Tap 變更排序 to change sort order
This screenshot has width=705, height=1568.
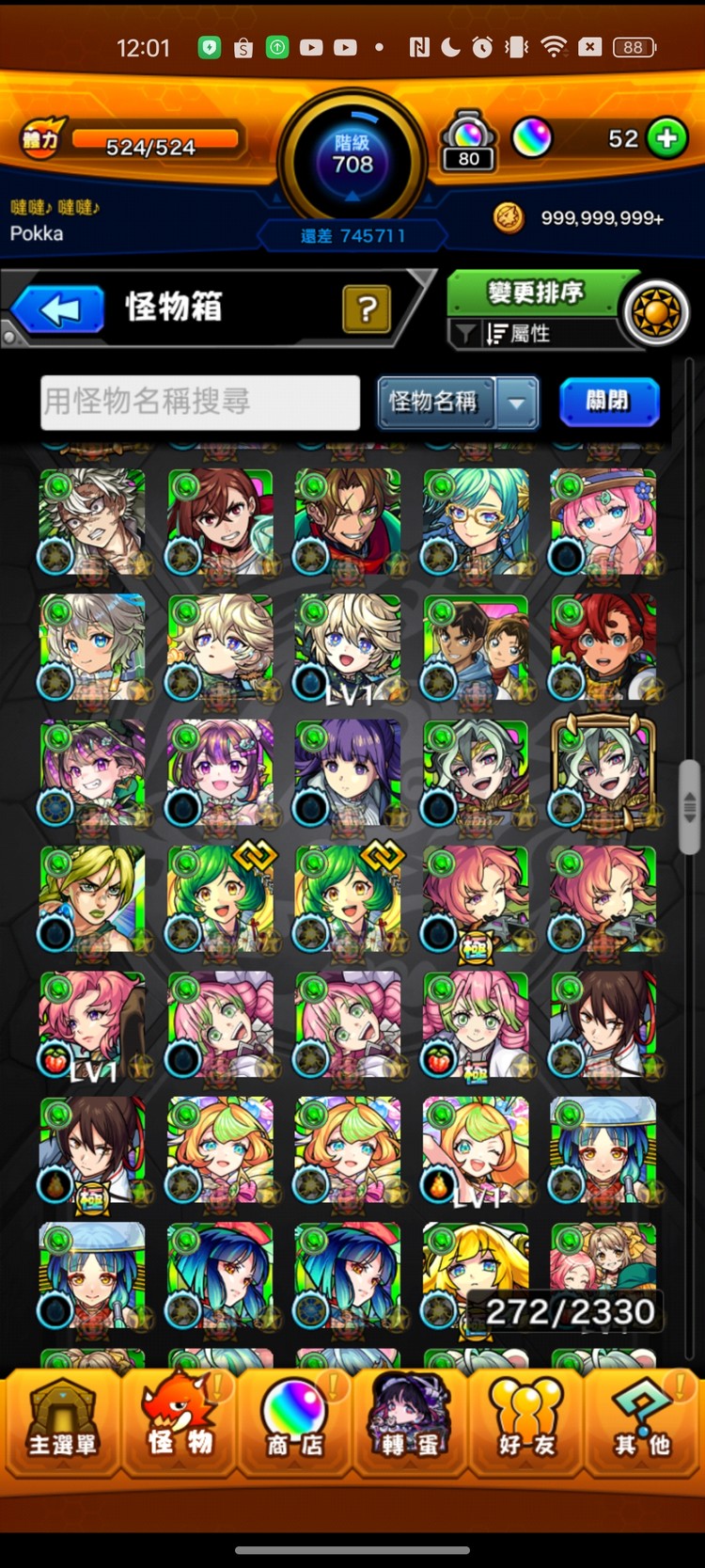click(x=535, y=293)
